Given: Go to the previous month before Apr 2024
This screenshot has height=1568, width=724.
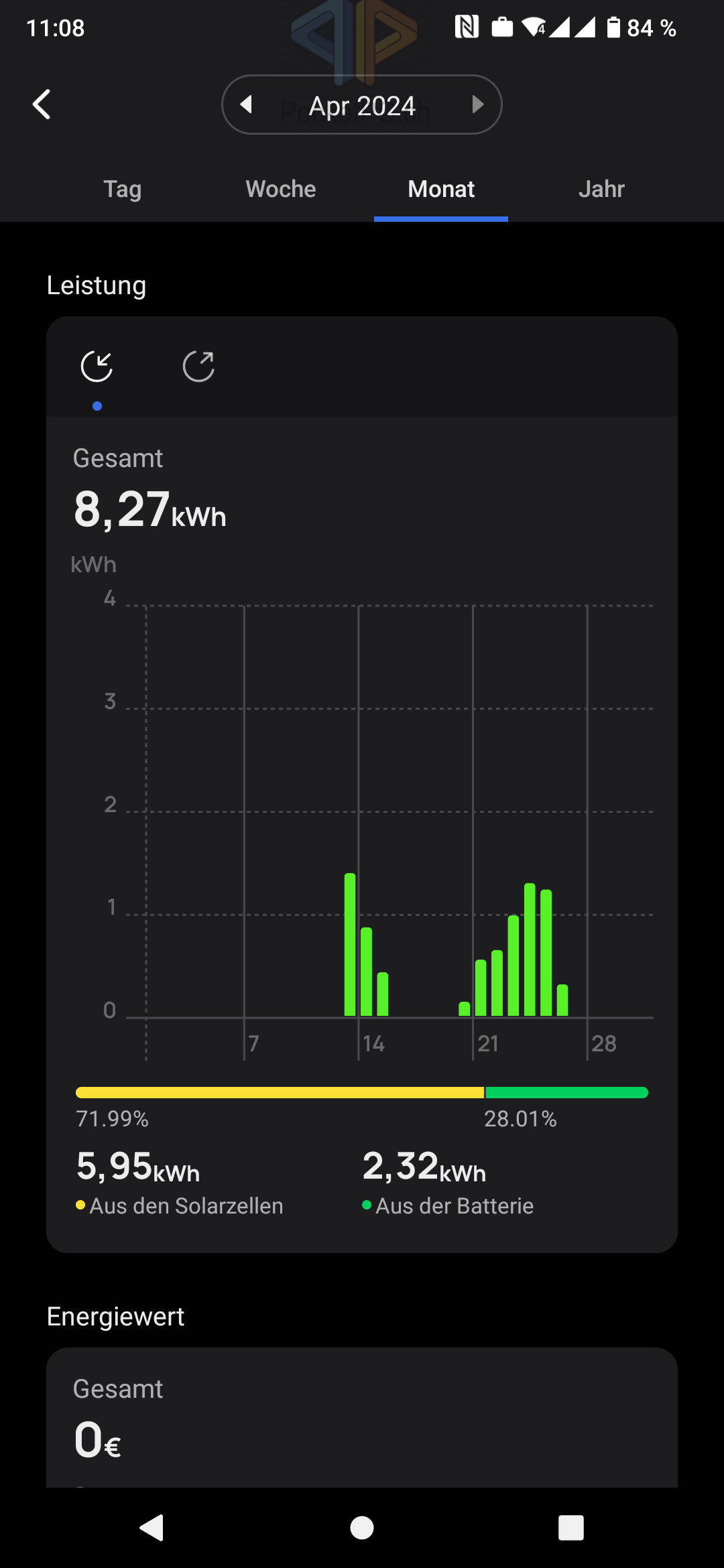Looking at the screenshot, I should tap(247, 105).
